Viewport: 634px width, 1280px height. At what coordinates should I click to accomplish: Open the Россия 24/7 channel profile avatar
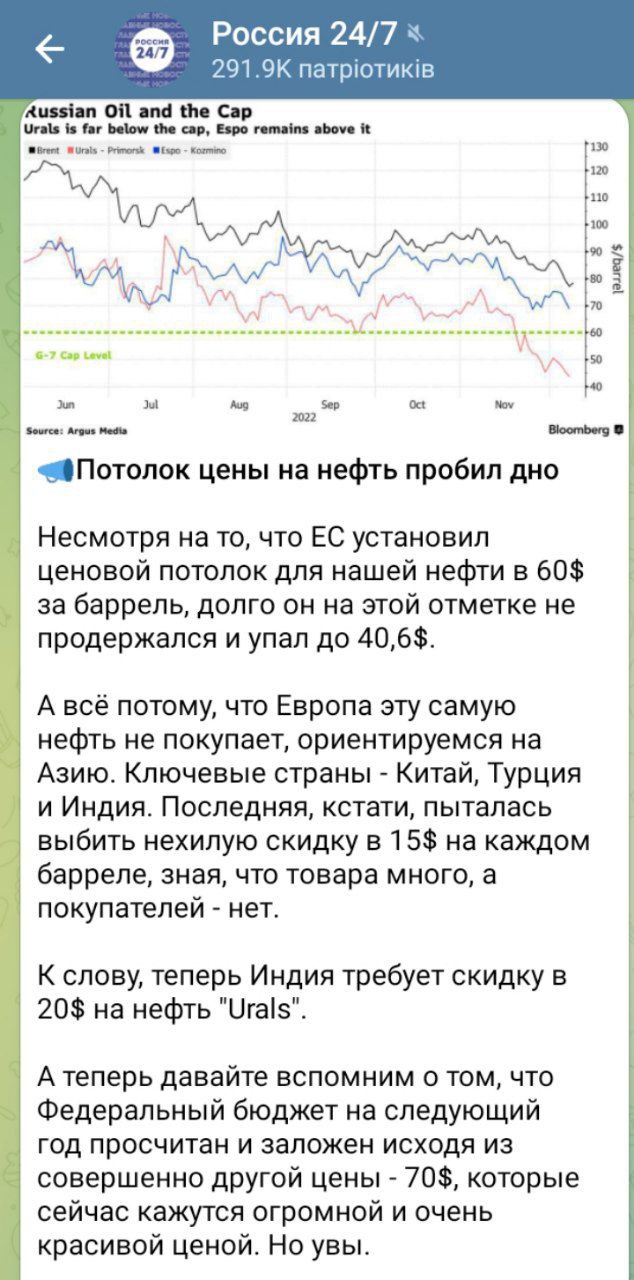pyautogui.click(x=146, y=50)
